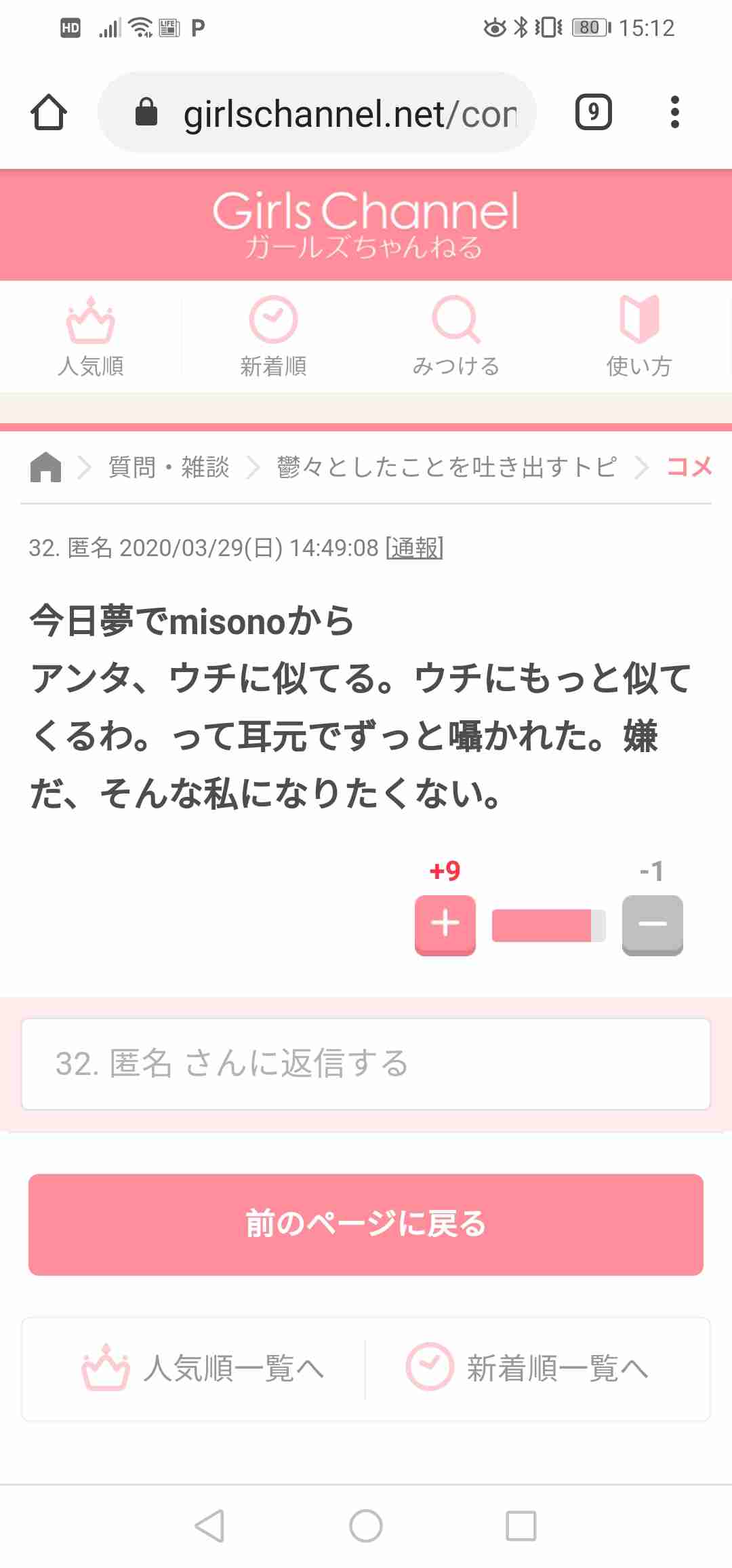Tap the 前のページに戻る button
Image resolution: width=732 pixels, height=1568 pixels.
[x=366, y=1224]
